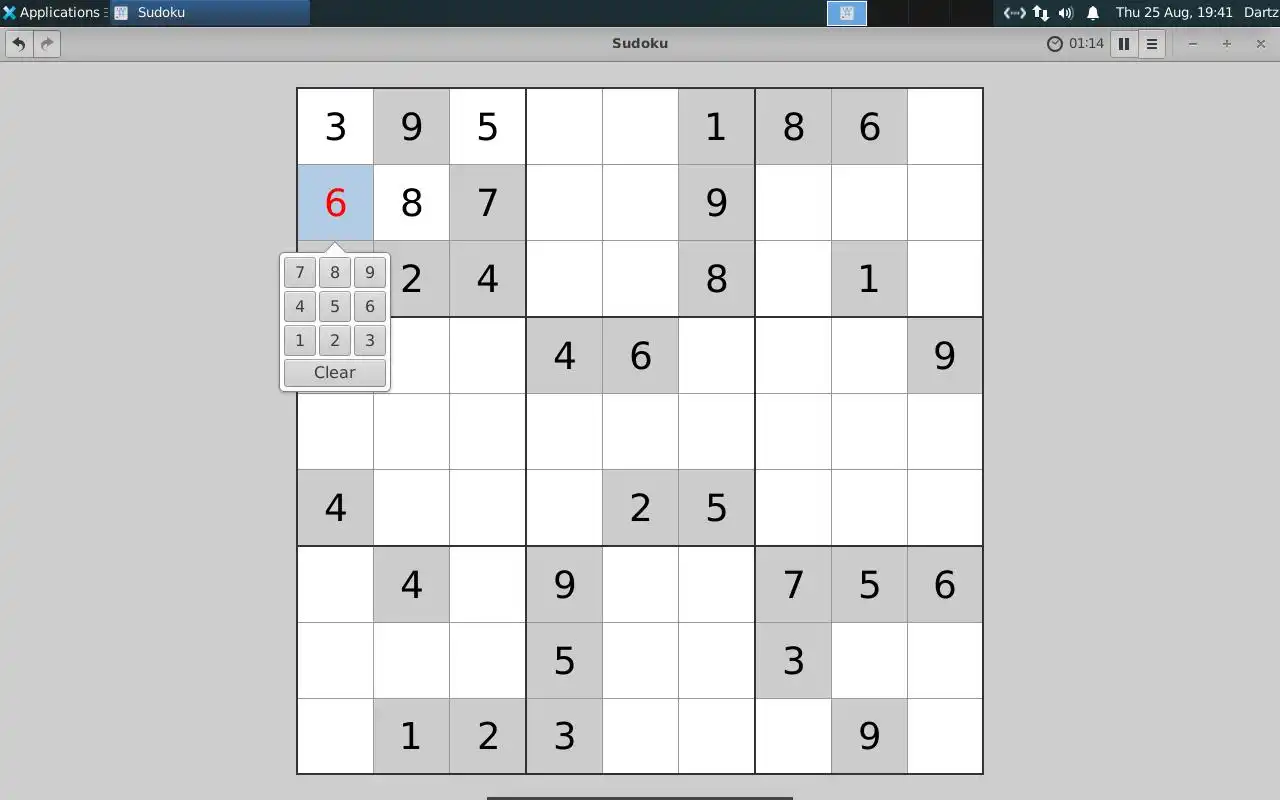Select the red 6 cell

click(x=335, y=203)
